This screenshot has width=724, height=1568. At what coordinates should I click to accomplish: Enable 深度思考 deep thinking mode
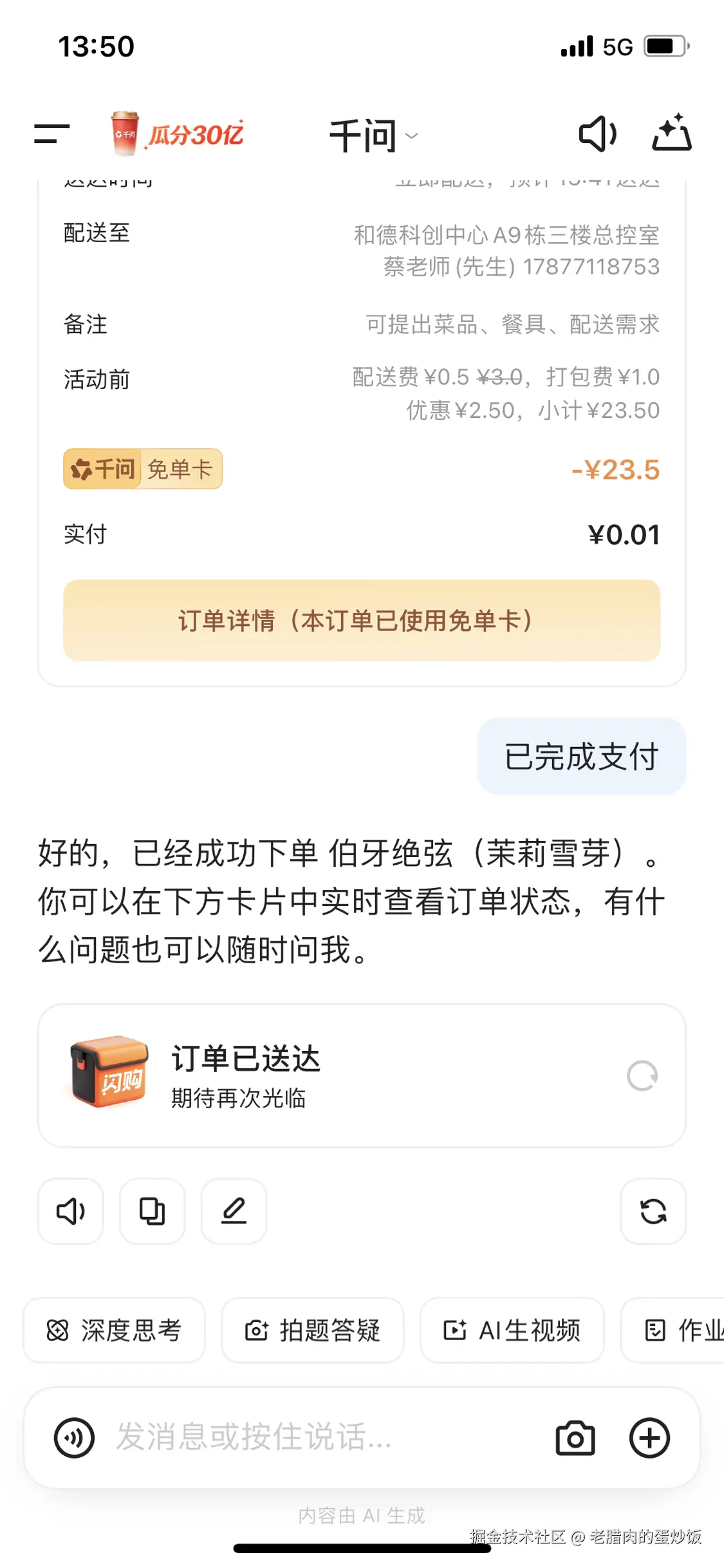point(115,1330)
